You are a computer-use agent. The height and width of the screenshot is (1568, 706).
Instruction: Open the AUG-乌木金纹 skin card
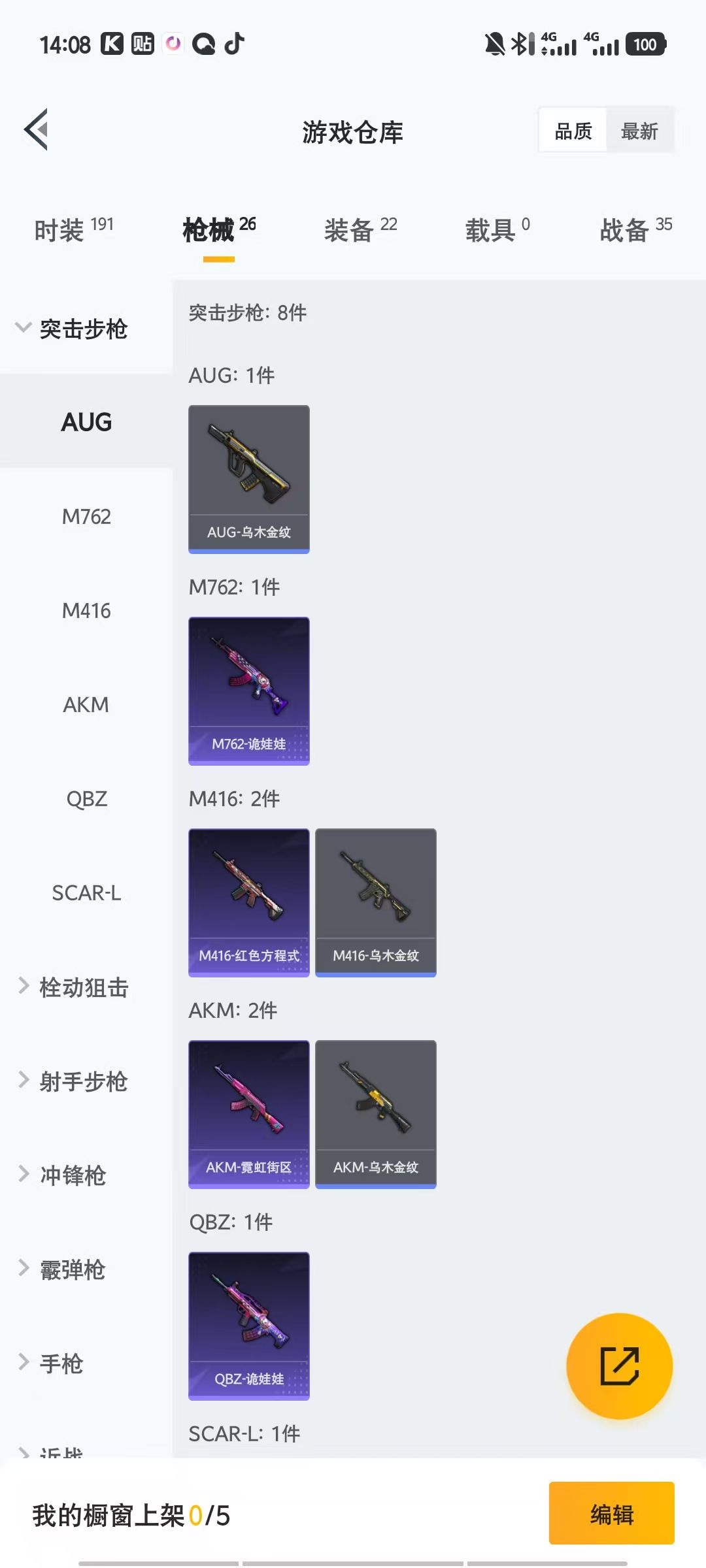[248, 478]
